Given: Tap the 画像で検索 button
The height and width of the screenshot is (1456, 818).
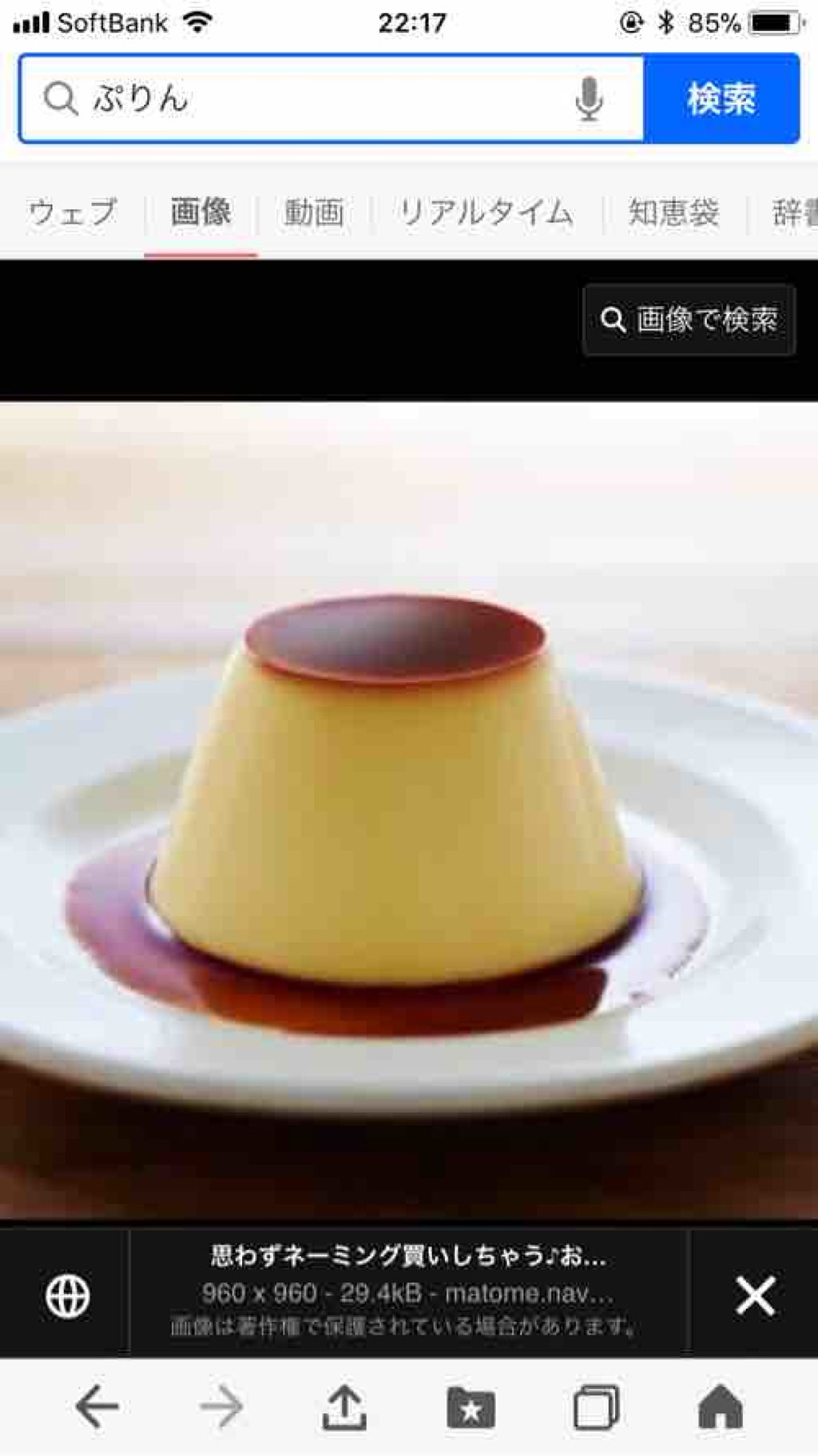Looking at the screenshot, I should [x=689, y=319].
